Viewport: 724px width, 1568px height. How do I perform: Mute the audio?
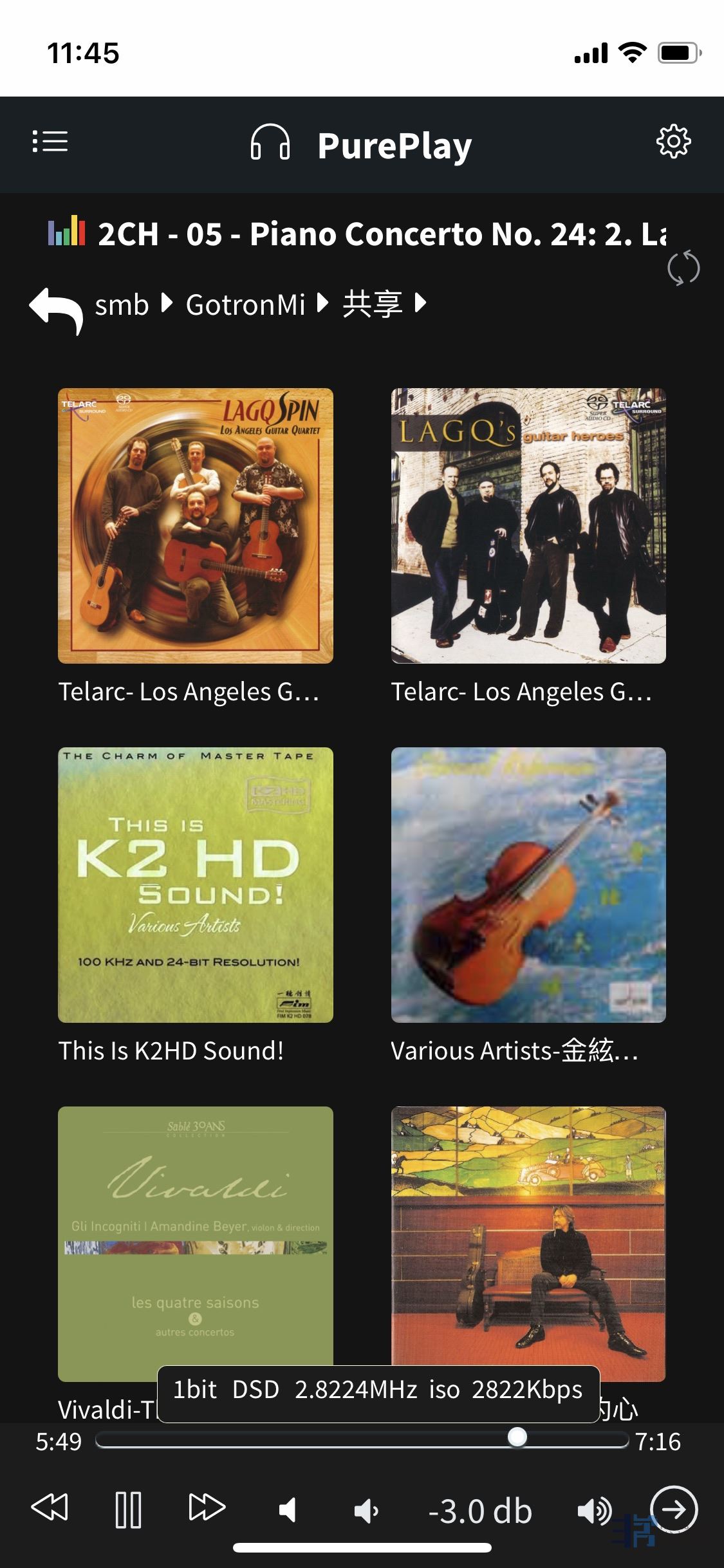(x=288, y=1510)
